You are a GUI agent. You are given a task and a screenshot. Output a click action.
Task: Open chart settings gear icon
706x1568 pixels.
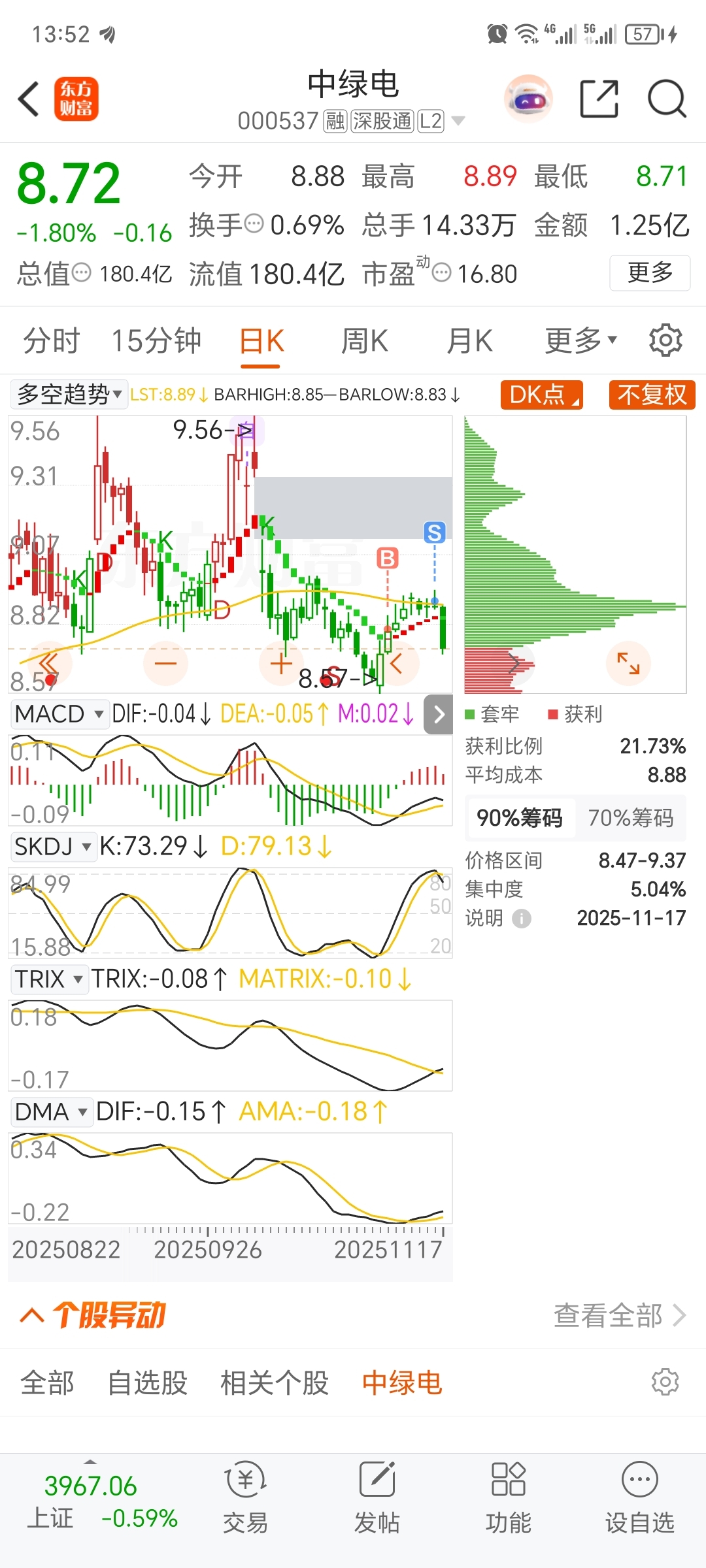[665, 340]
